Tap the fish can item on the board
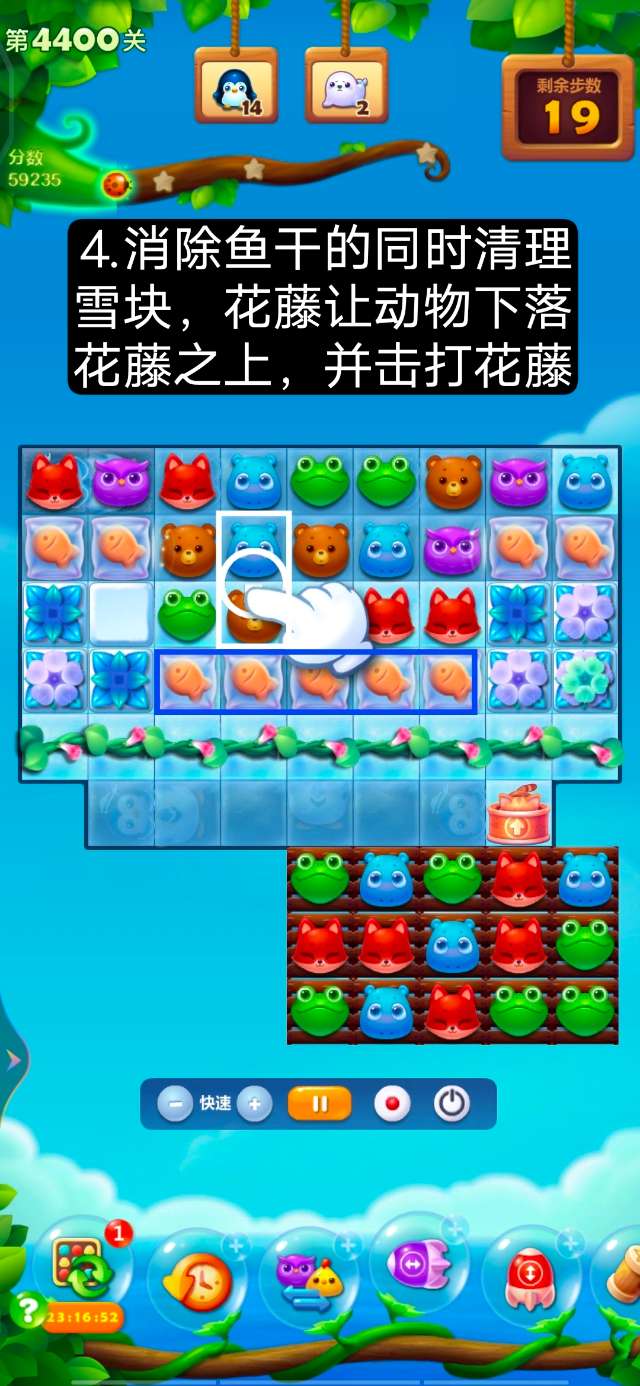 (x=519, y=814)
